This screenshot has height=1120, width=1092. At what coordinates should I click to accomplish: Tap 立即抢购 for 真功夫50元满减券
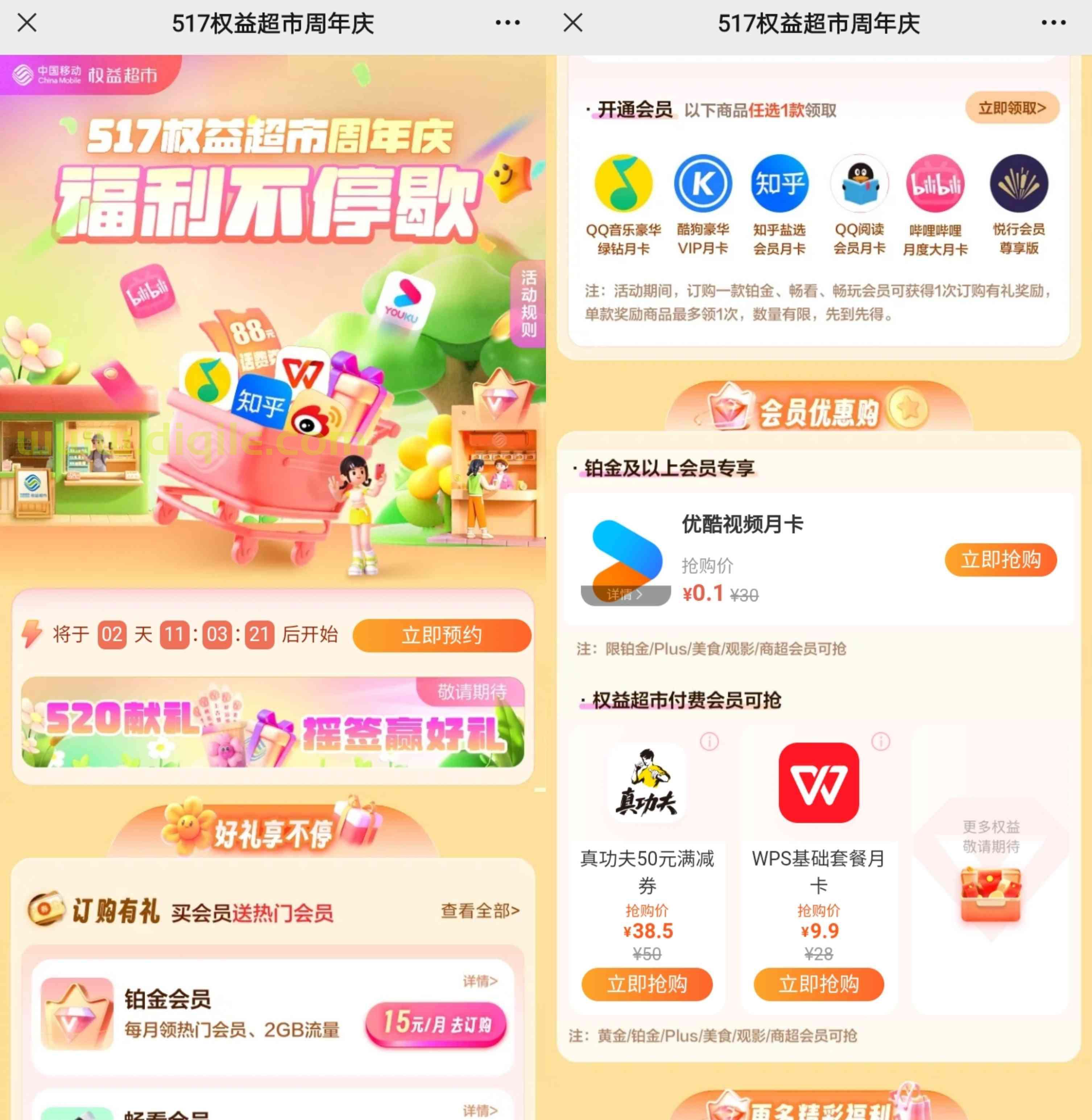pos(647,985)
